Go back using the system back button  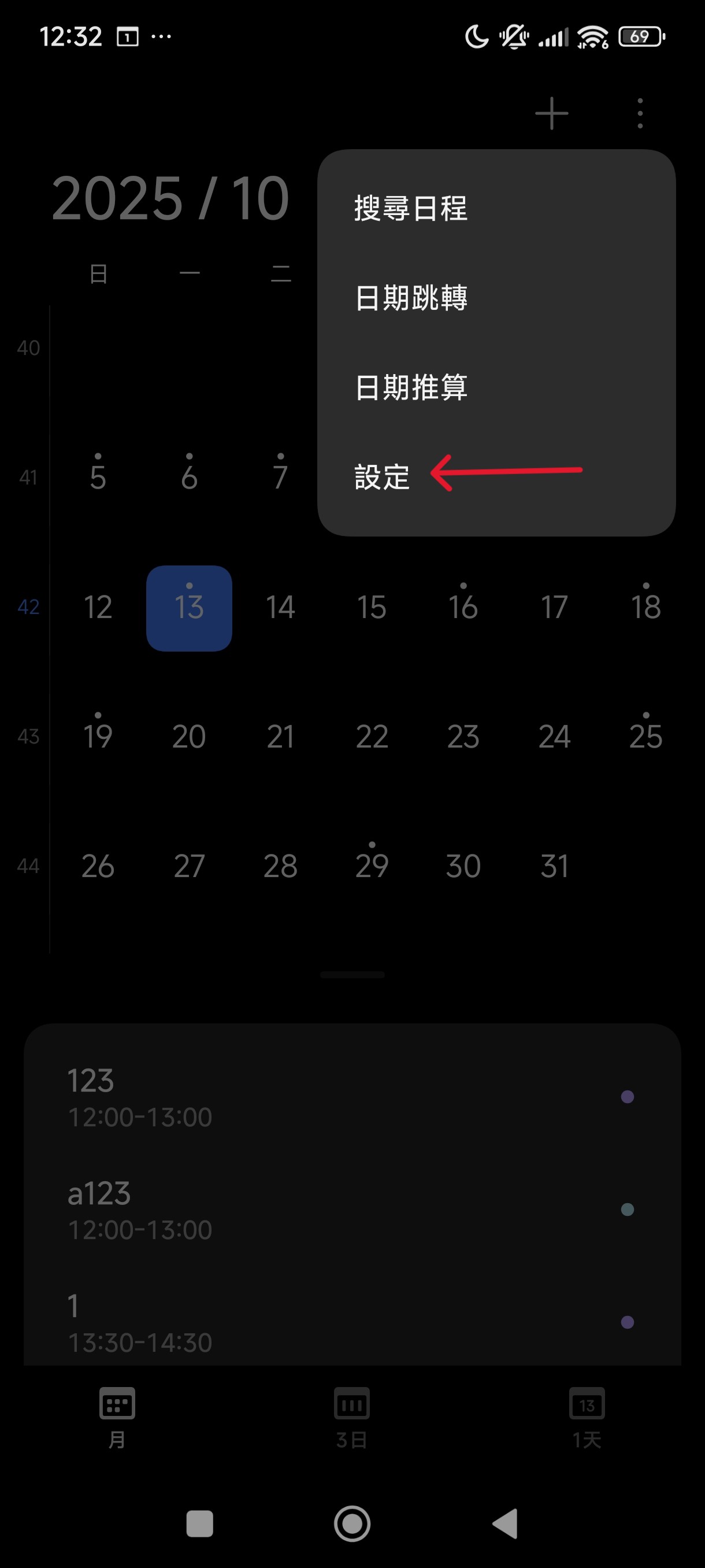pos(505,1523)
